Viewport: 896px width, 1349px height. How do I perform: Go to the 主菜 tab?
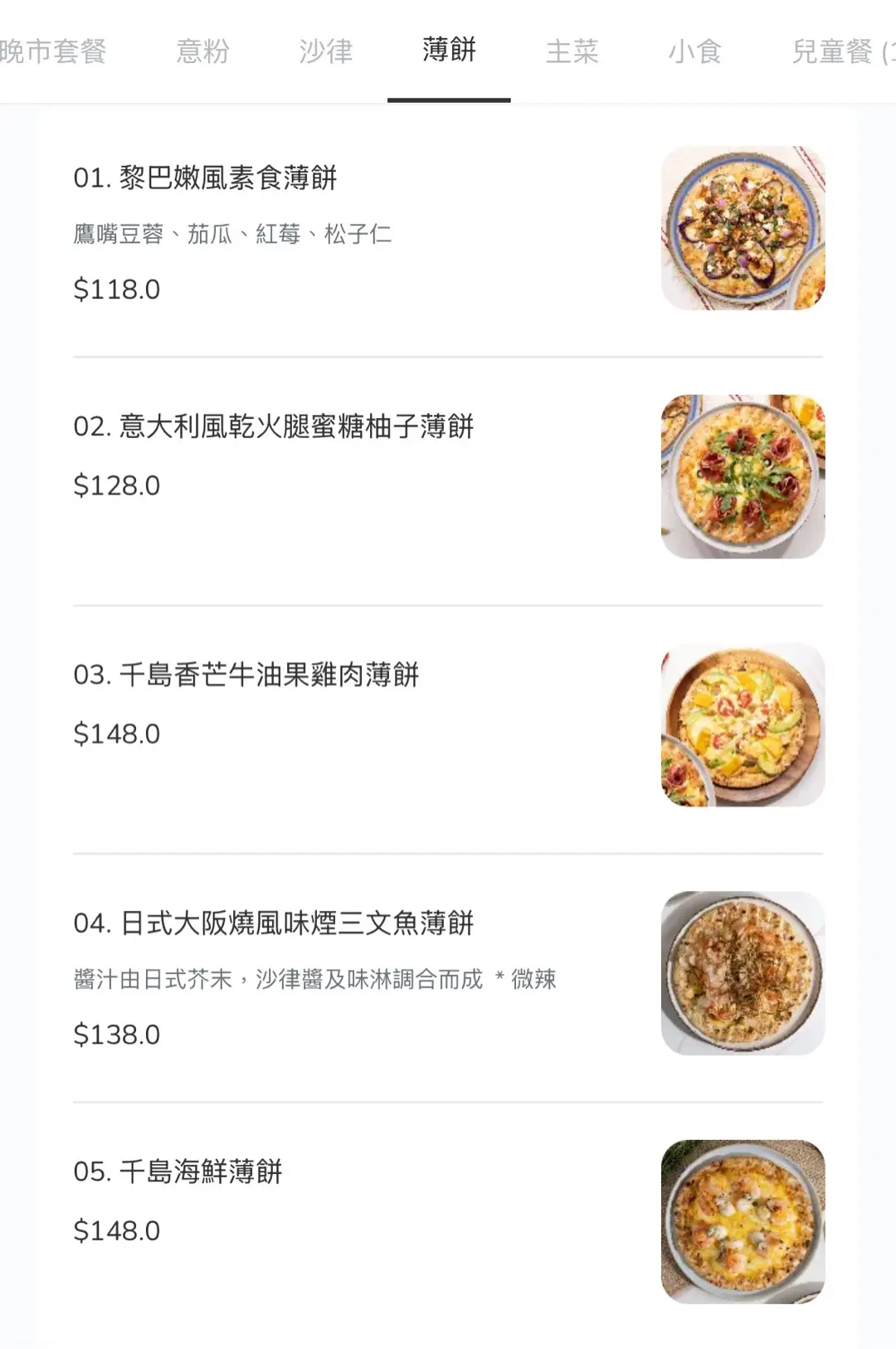click(572, 51)
